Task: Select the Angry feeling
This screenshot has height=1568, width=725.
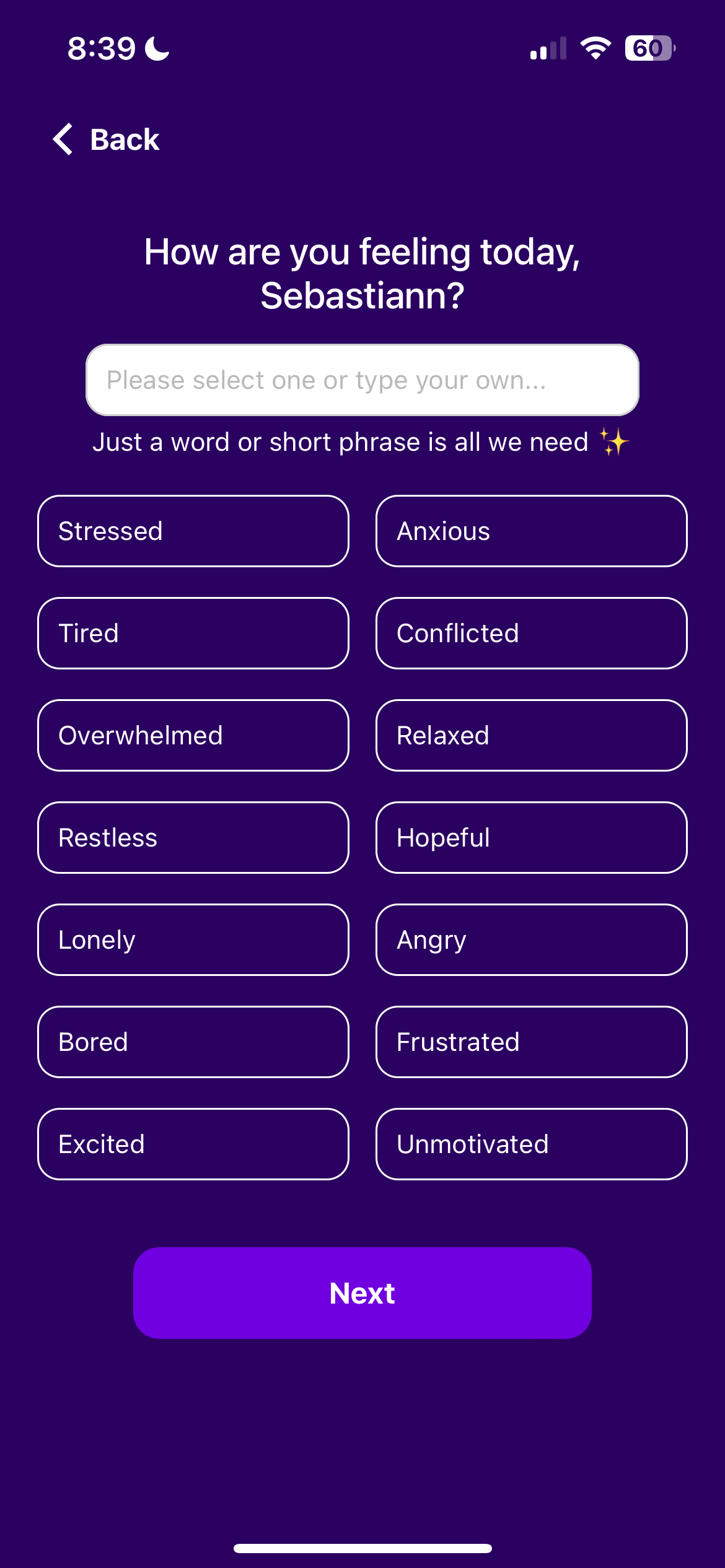Action: [531, 939]
